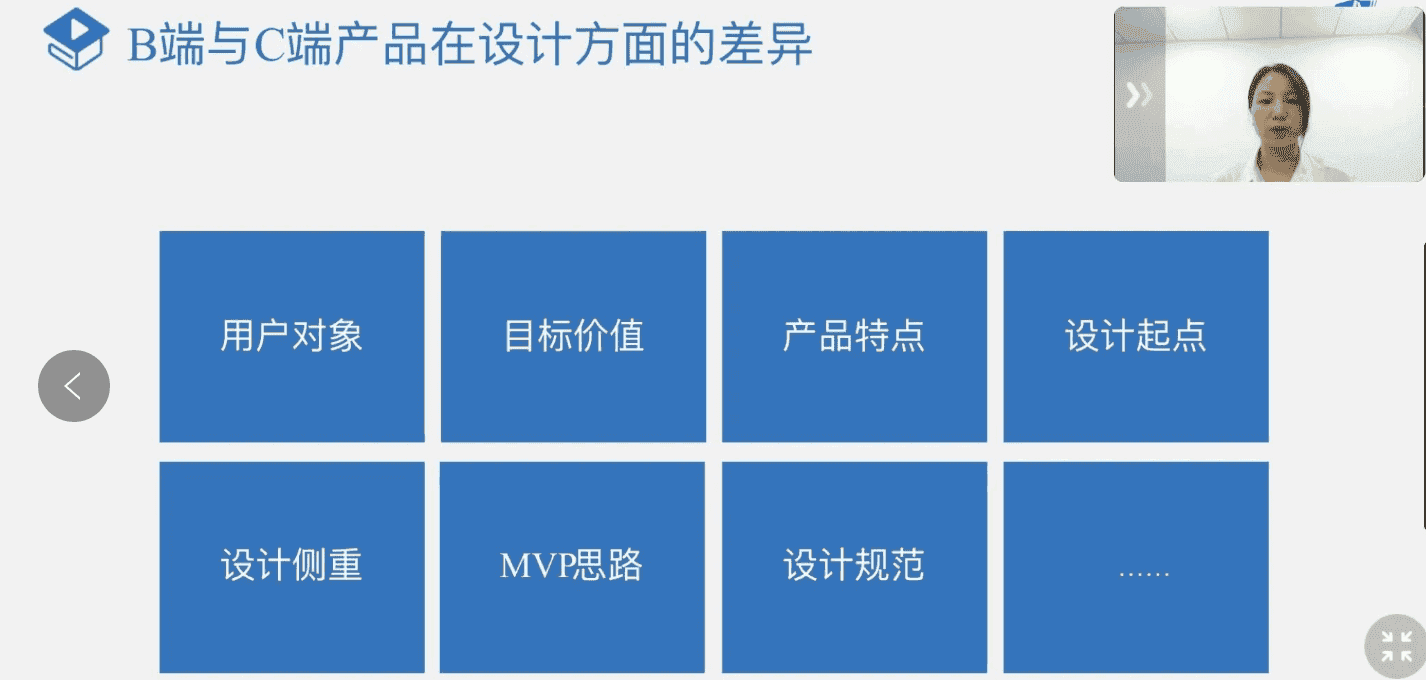
Task: Collapse the presenter camera window
Action: point(1139,95)
